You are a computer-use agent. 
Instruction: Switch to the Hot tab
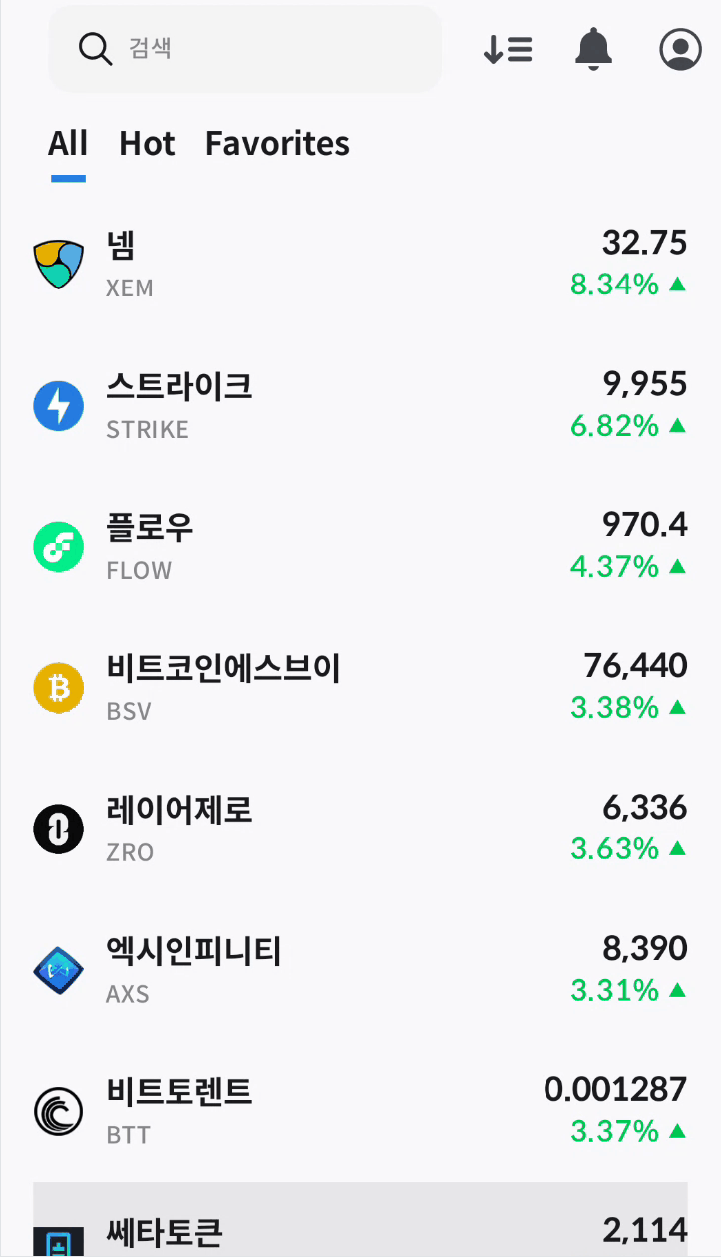pyautogui.click(x=147, y=144)
